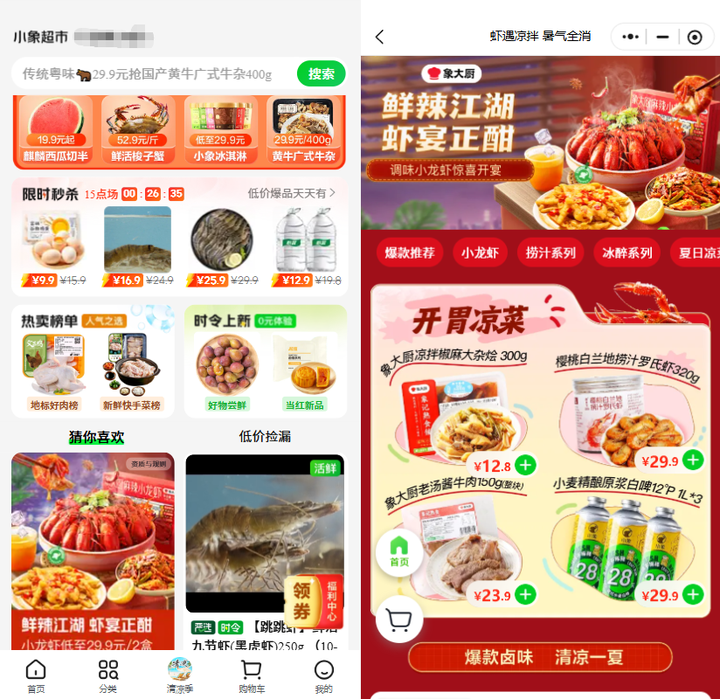Open the search box with 传统粤味 hint
The image size is (720, 699).
tap(150, 74)
